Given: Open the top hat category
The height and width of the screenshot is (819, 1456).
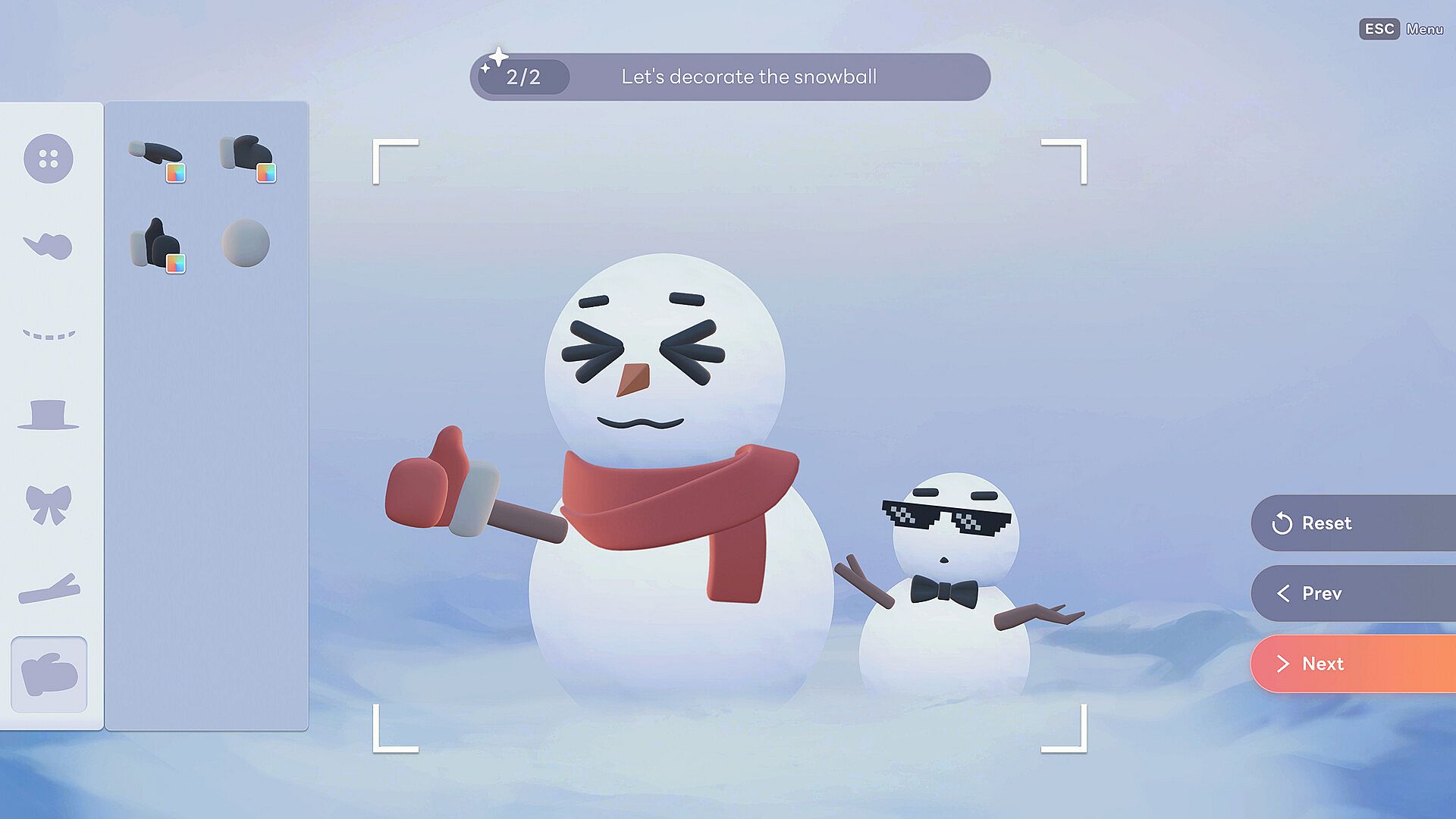Looking at the screenshot, I should click(49, 415).
